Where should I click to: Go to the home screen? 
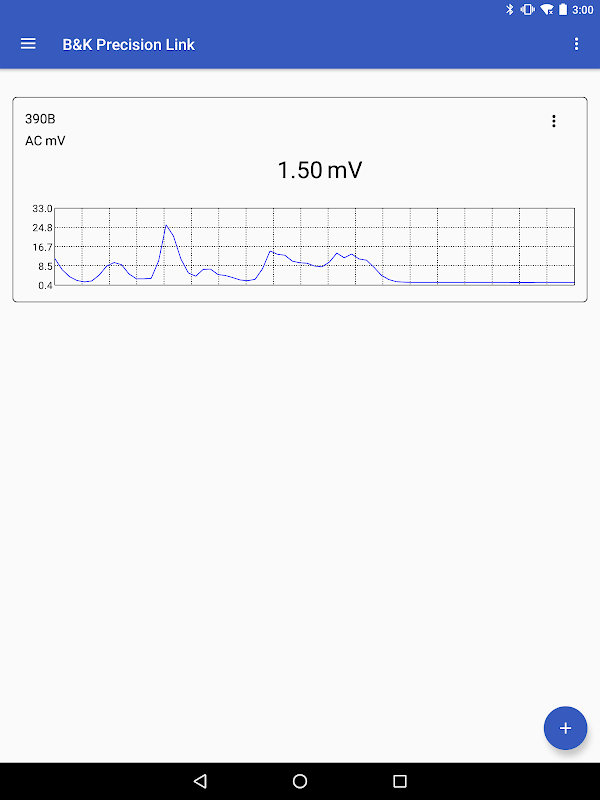pos(300,781)
